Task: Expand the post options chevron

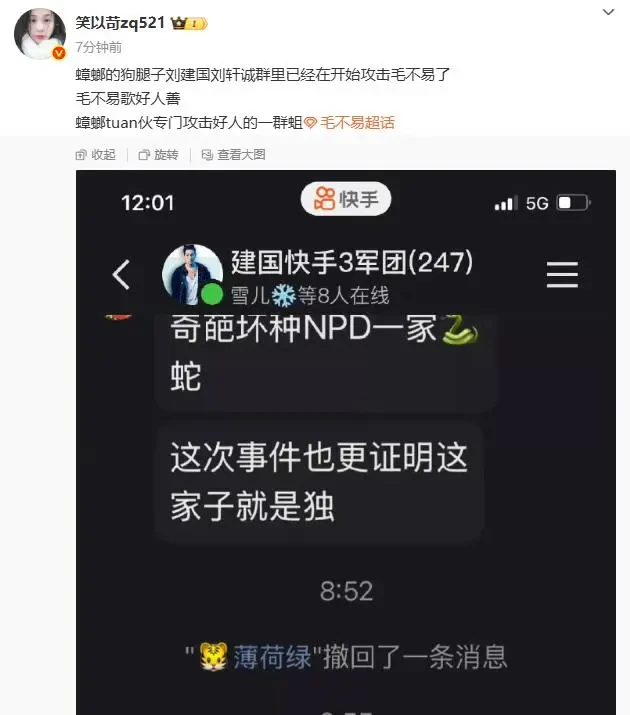Action: point(608,13)
